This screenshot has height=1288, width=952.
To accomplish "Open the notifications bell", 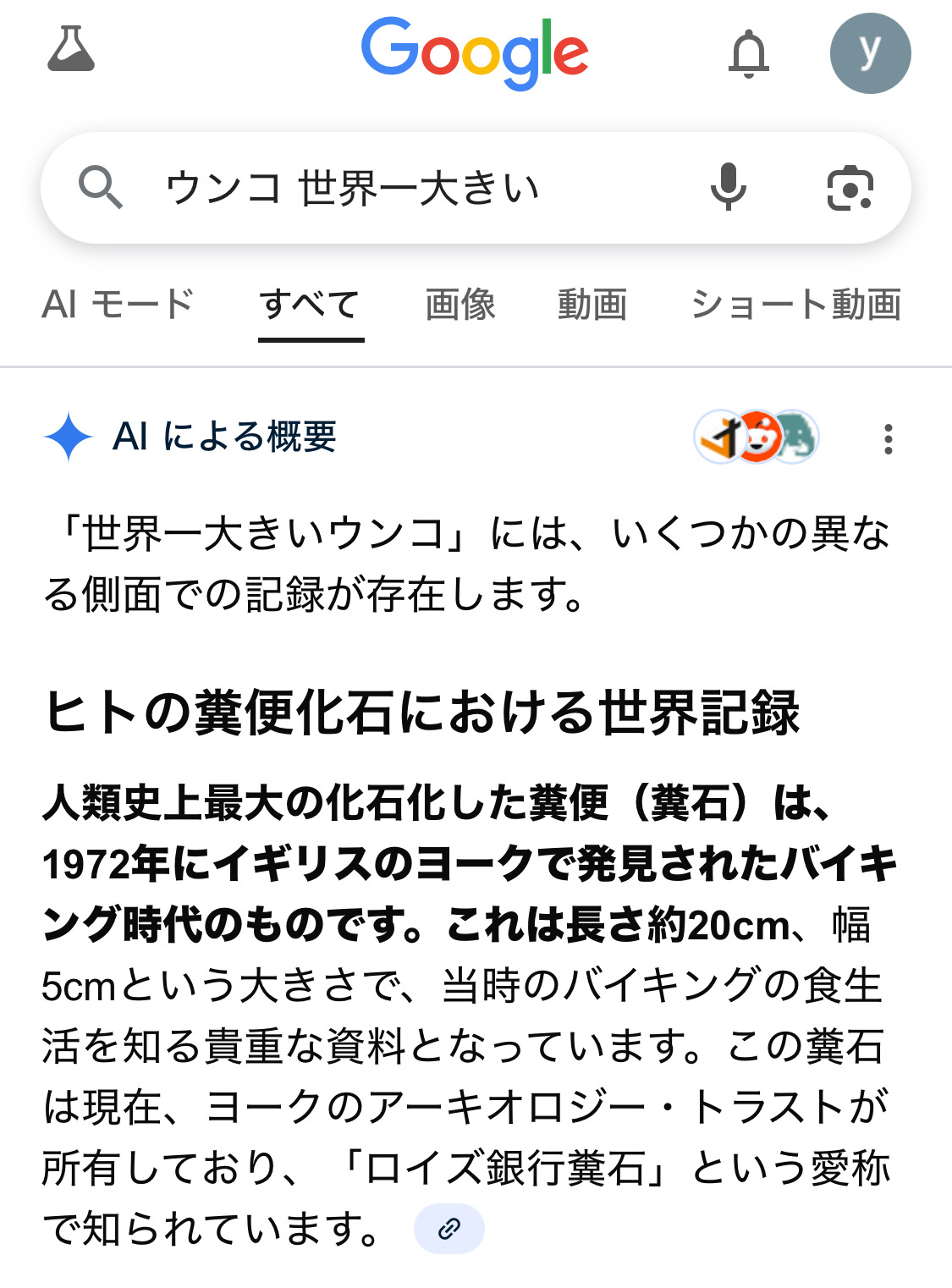I will 749,54.
